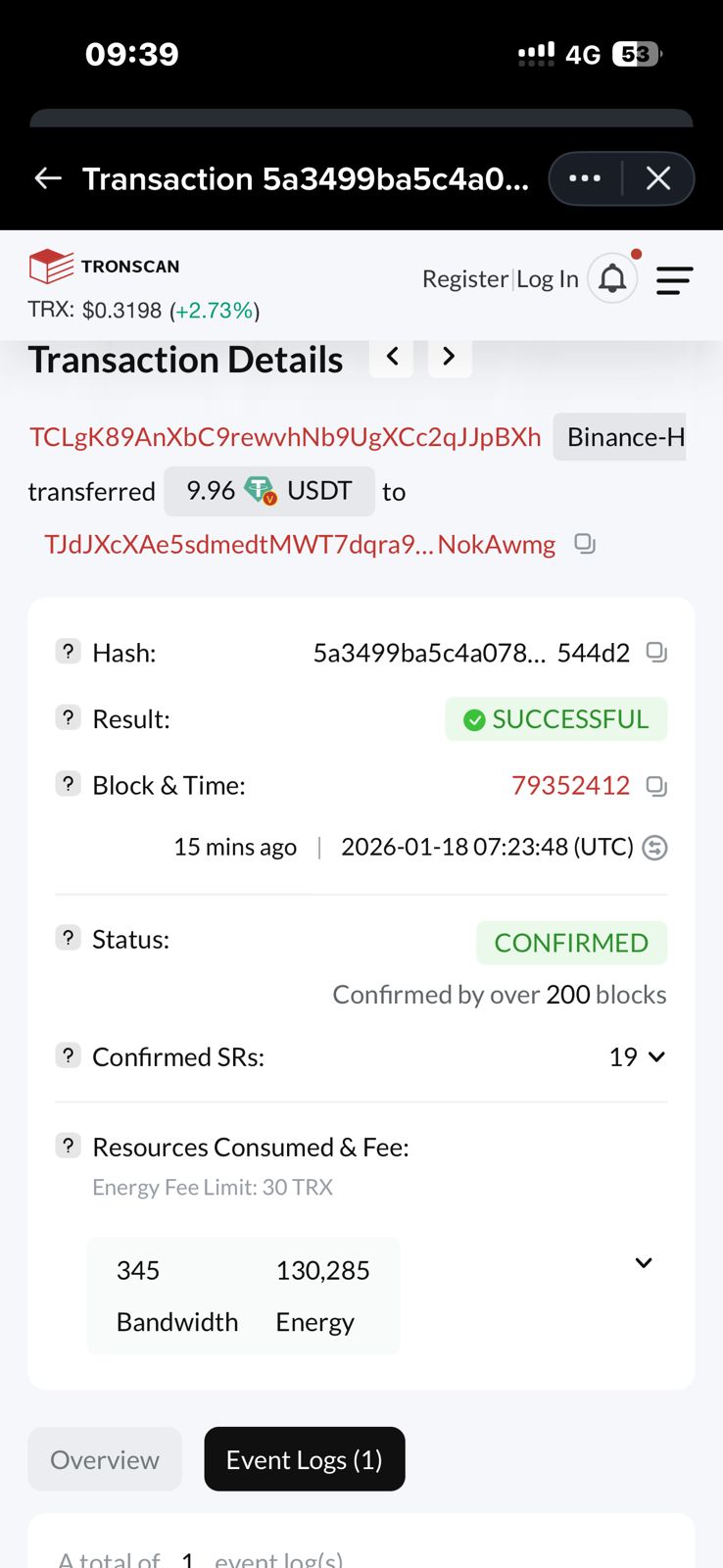The height and width of the screenshot is (1568, 723).
Task: Go to the previous transaction
Action: [392, 357]
